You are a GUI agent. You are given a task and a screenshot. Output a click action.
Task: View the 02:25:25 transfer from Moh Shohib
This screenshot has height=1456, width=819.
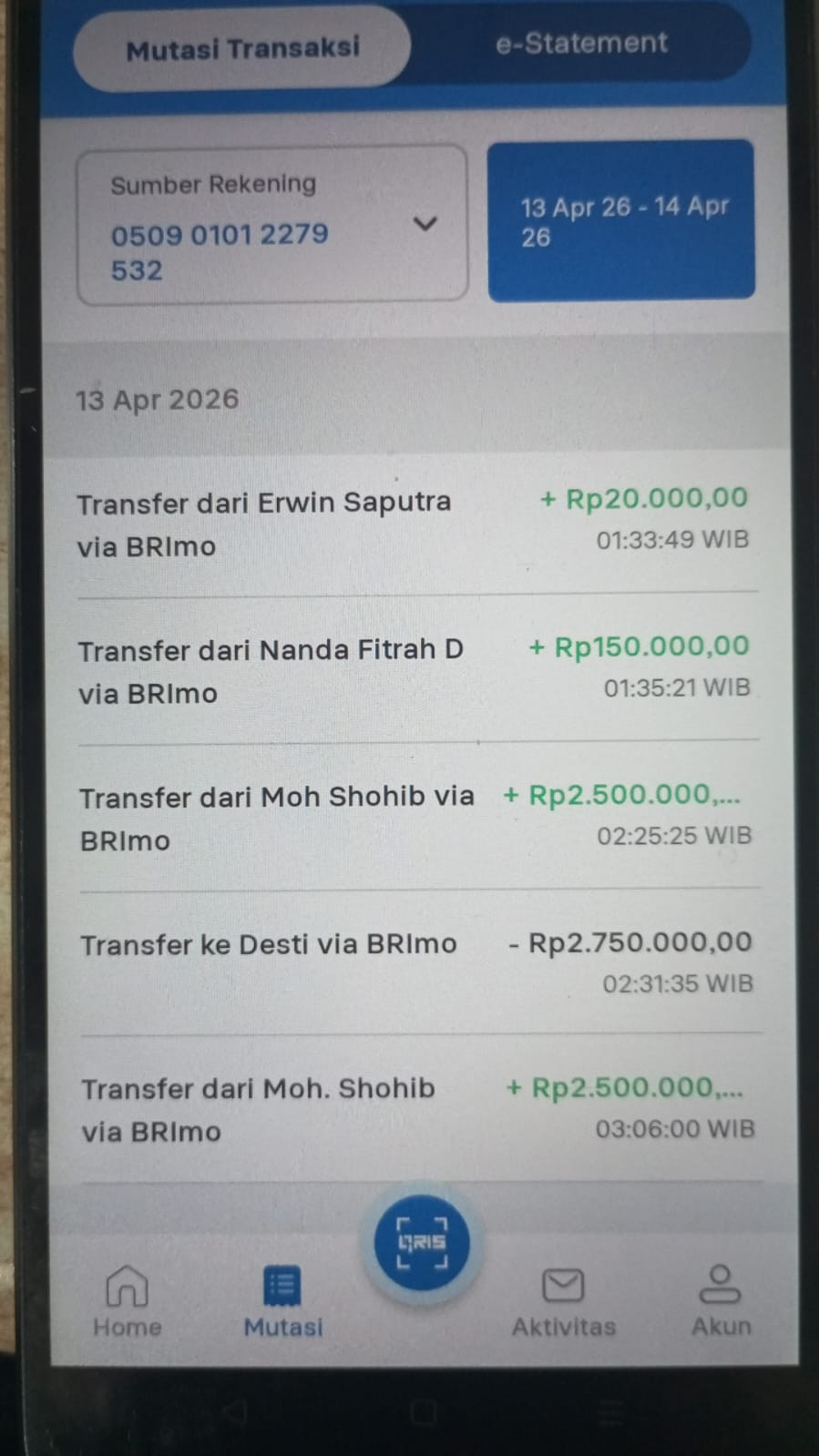click(415, 817)
